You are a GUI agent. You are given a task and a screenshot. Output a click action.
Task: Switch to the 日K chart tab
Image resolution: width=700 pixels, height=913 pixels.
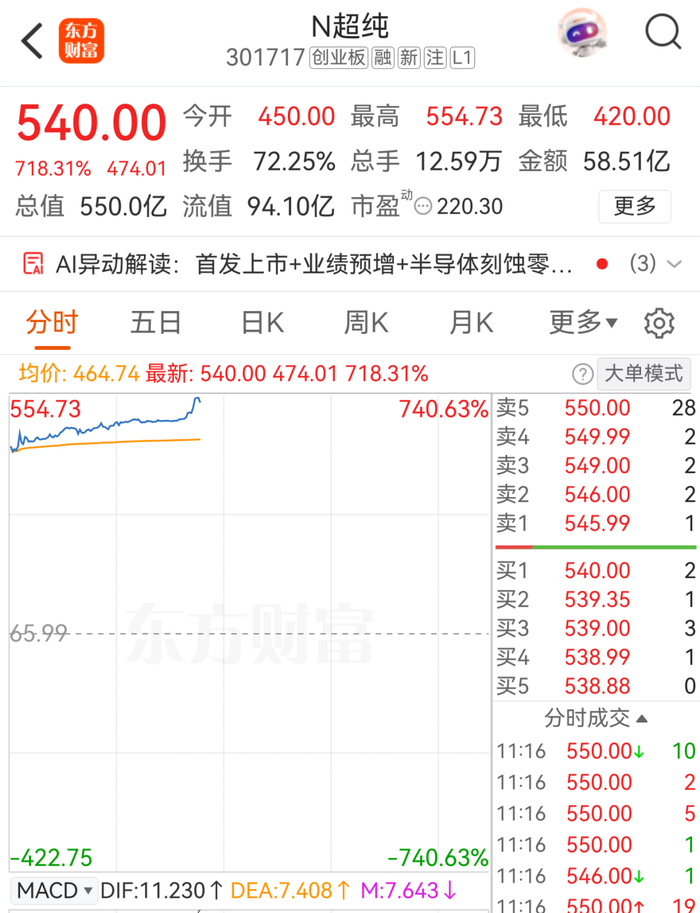coord(263,323)
